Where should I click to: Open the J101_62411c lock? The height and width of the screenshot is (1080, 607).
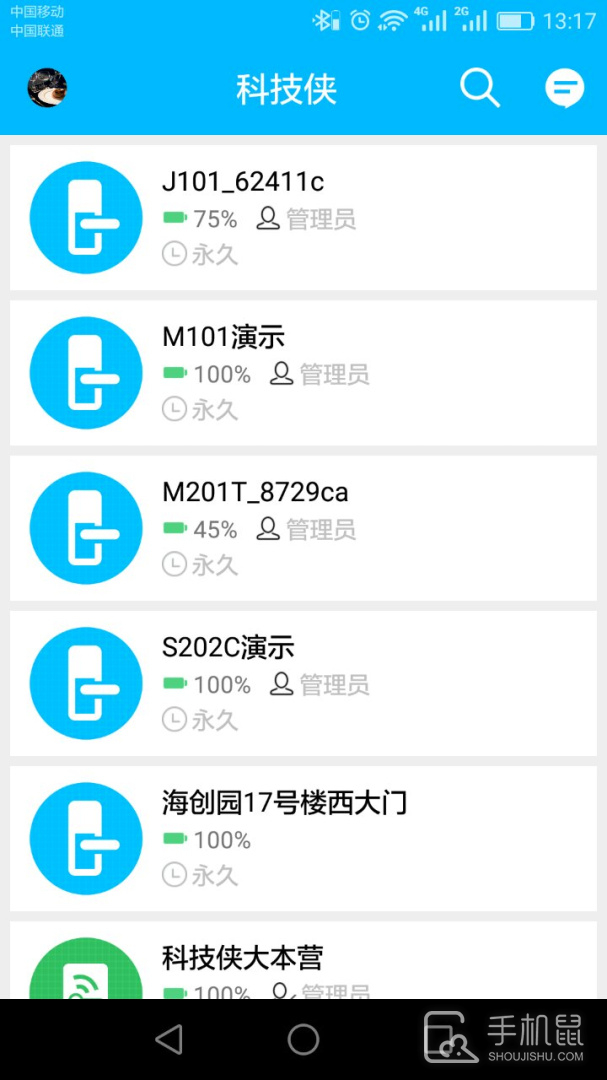[303, 218]
